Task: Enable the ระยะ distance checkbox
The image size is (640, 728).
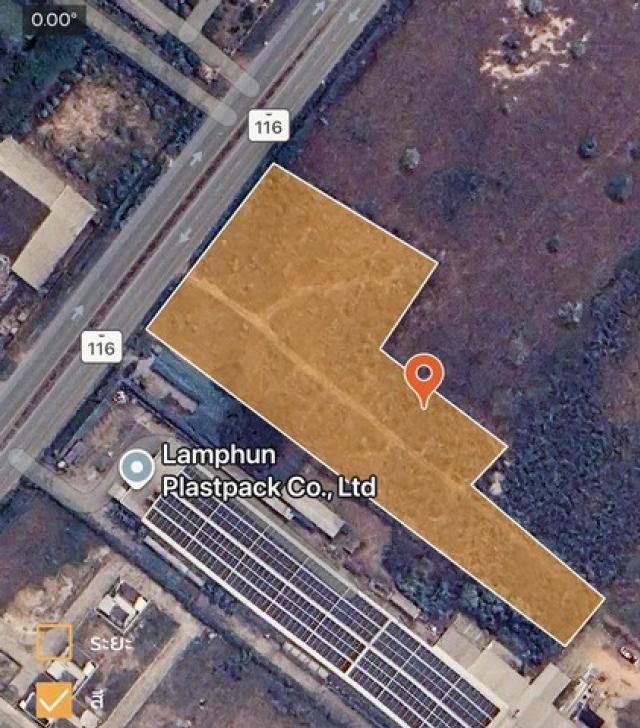Action: tap(54, 642)
